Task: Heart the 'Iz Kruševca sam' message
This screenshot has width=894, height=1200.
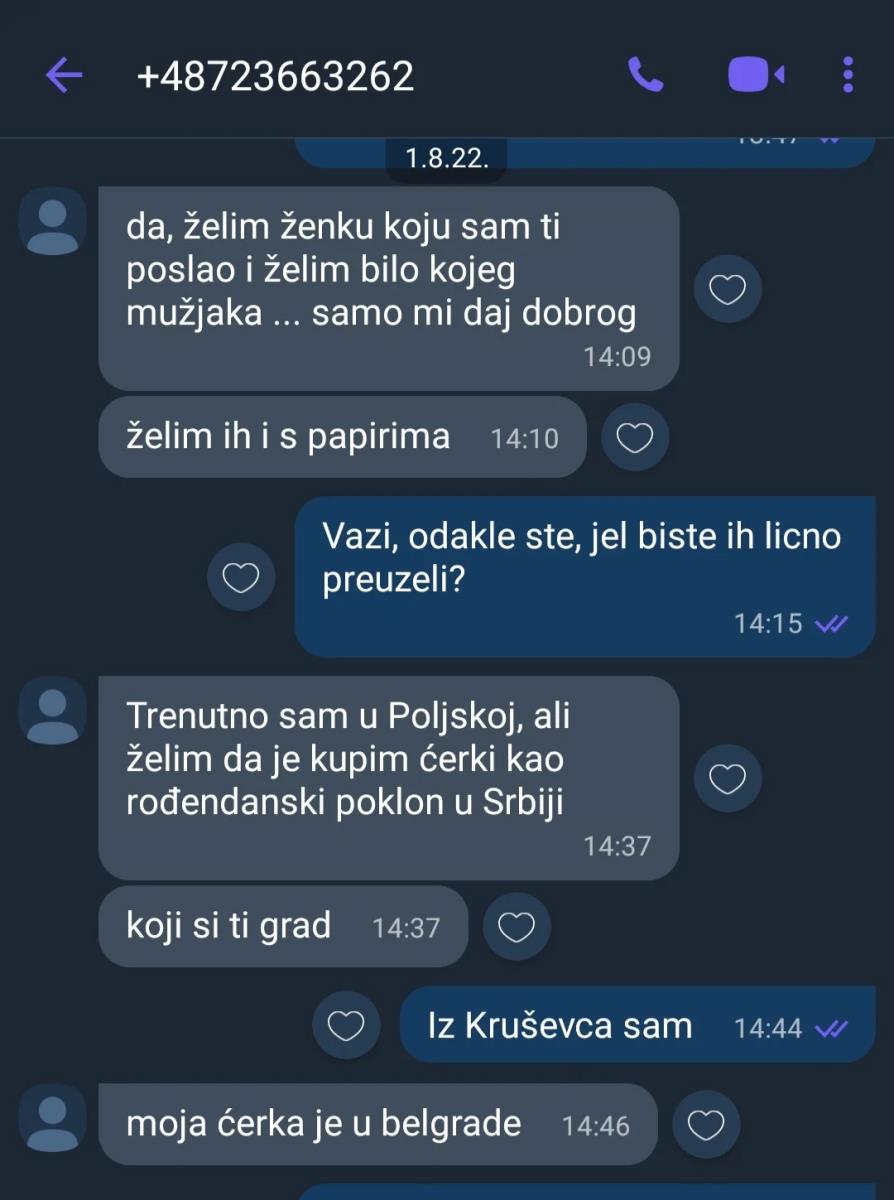Action: 347,1025
